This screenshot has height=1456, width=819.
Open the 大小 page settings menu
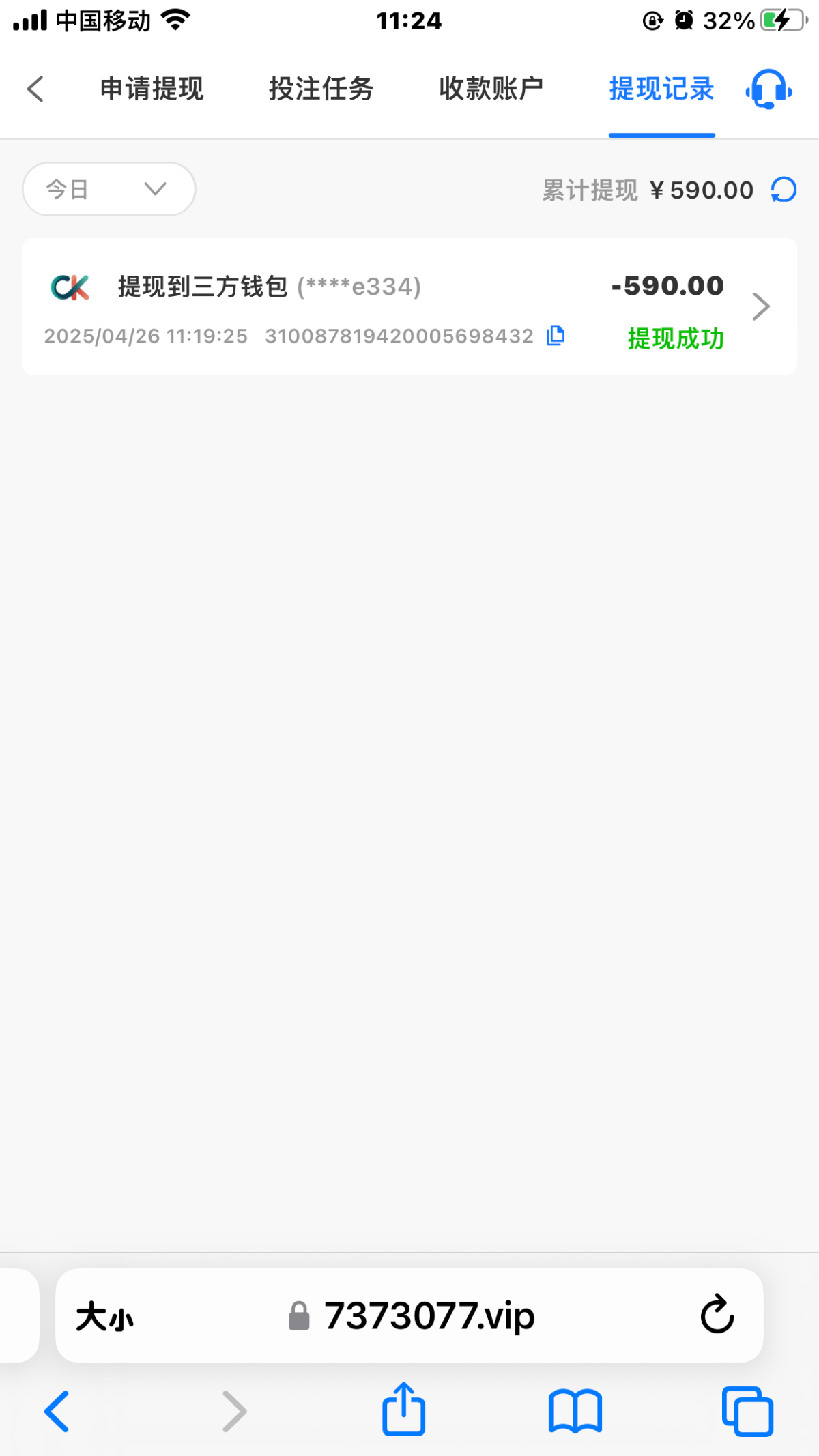104,1316
